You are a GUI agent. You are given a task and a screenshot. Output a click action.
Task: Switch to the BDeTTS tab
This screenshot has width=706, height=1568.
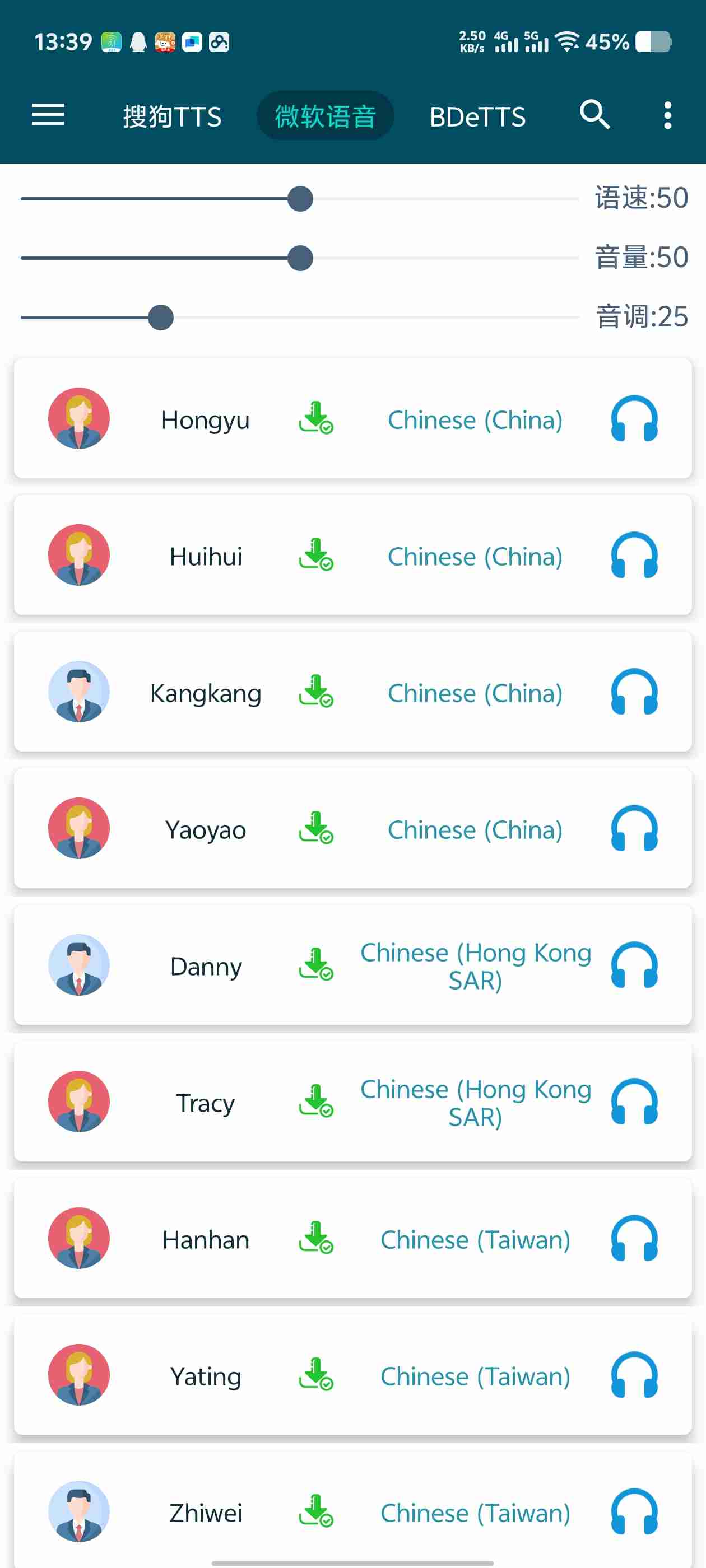coord(477,116)
